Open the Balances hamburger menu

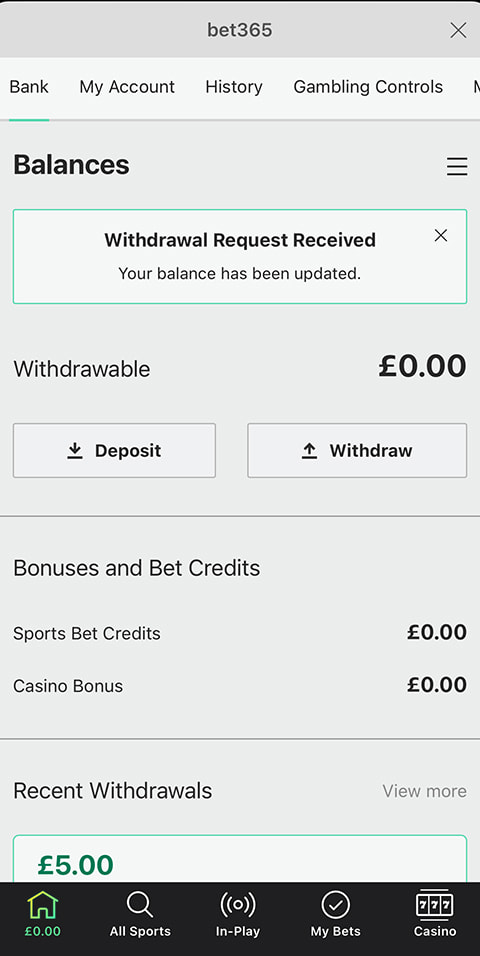pyautogui.click(x=457, y=166)
